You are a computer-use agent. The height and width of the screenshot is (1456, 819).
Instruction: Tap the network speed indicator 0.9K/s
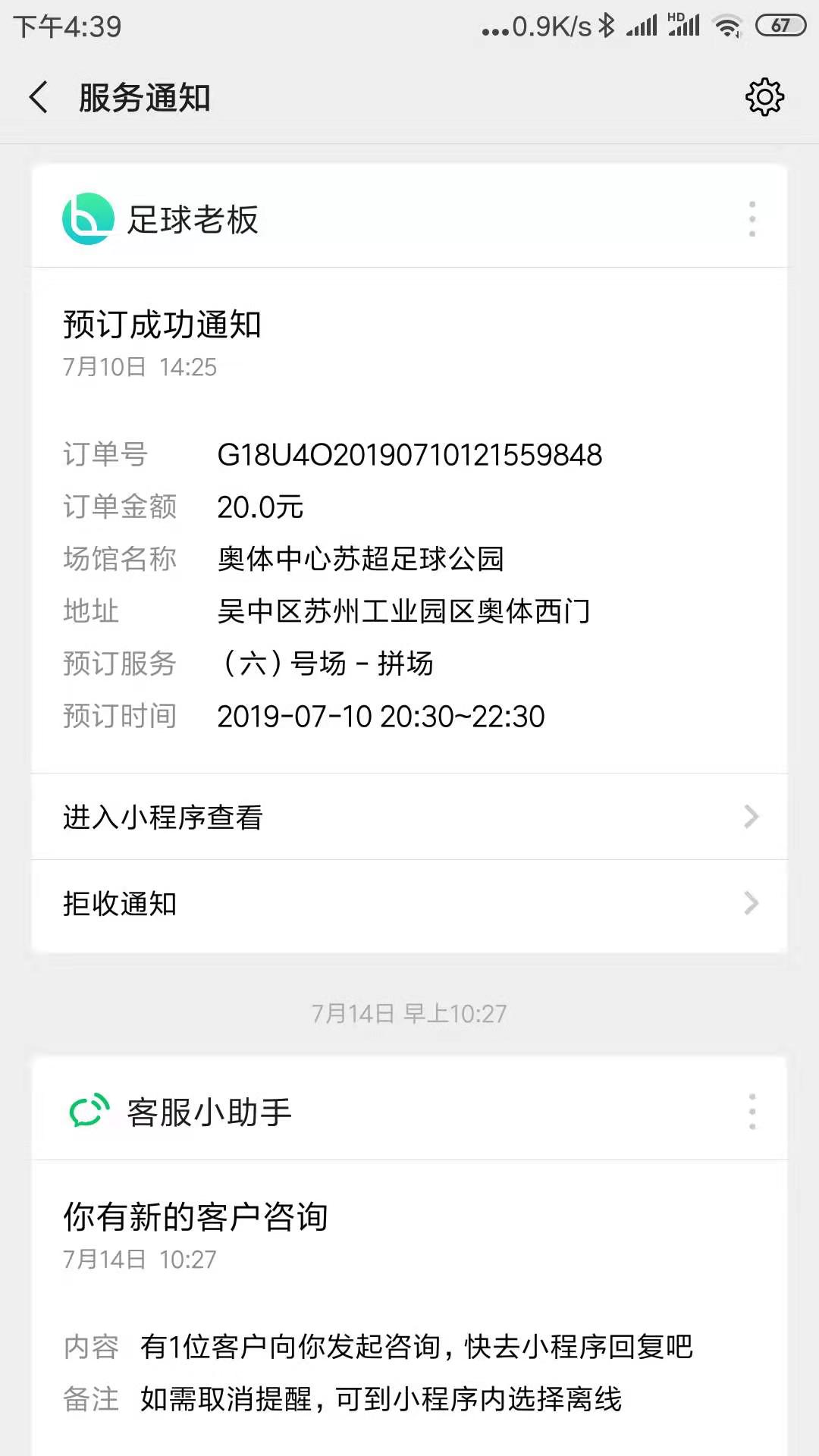tap(549, 25)
